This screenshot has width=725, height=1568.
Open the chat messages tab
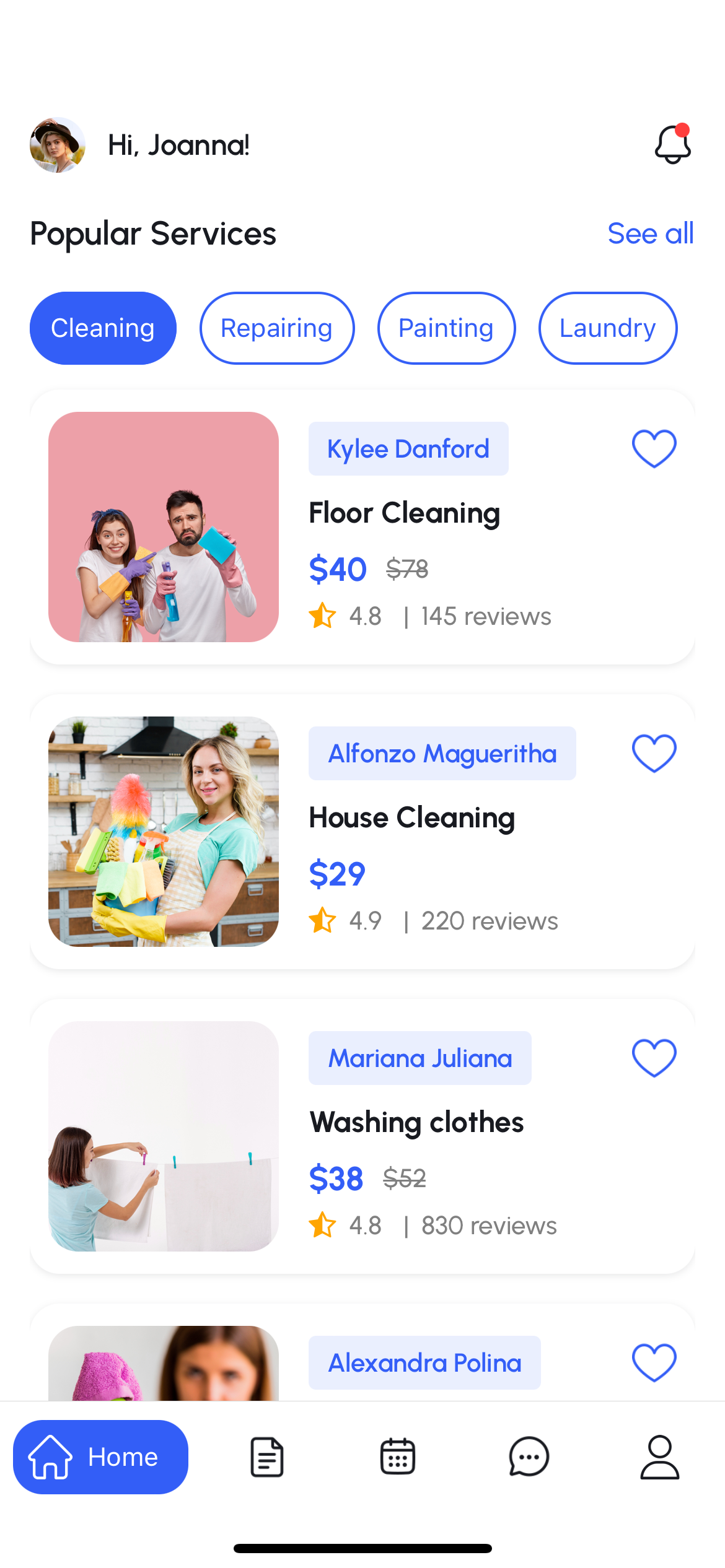(529, 1457)
